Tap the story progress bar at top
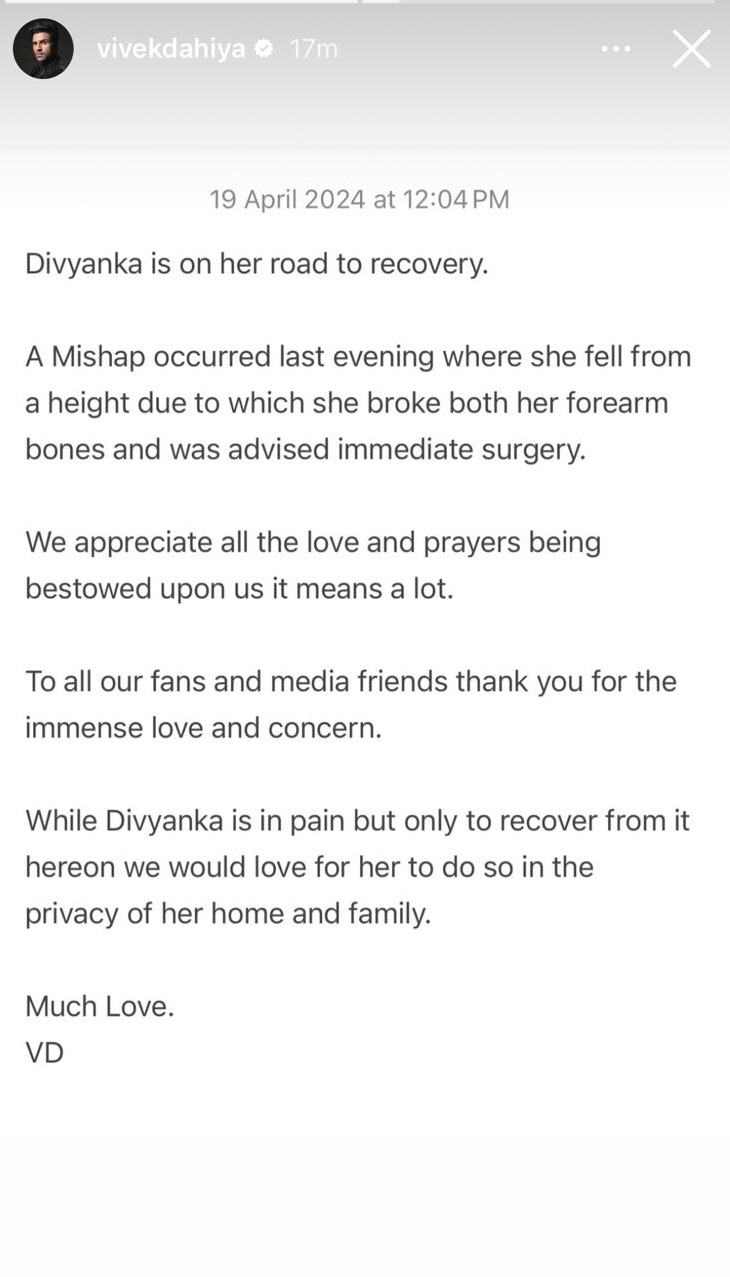 tap(365, 5)
